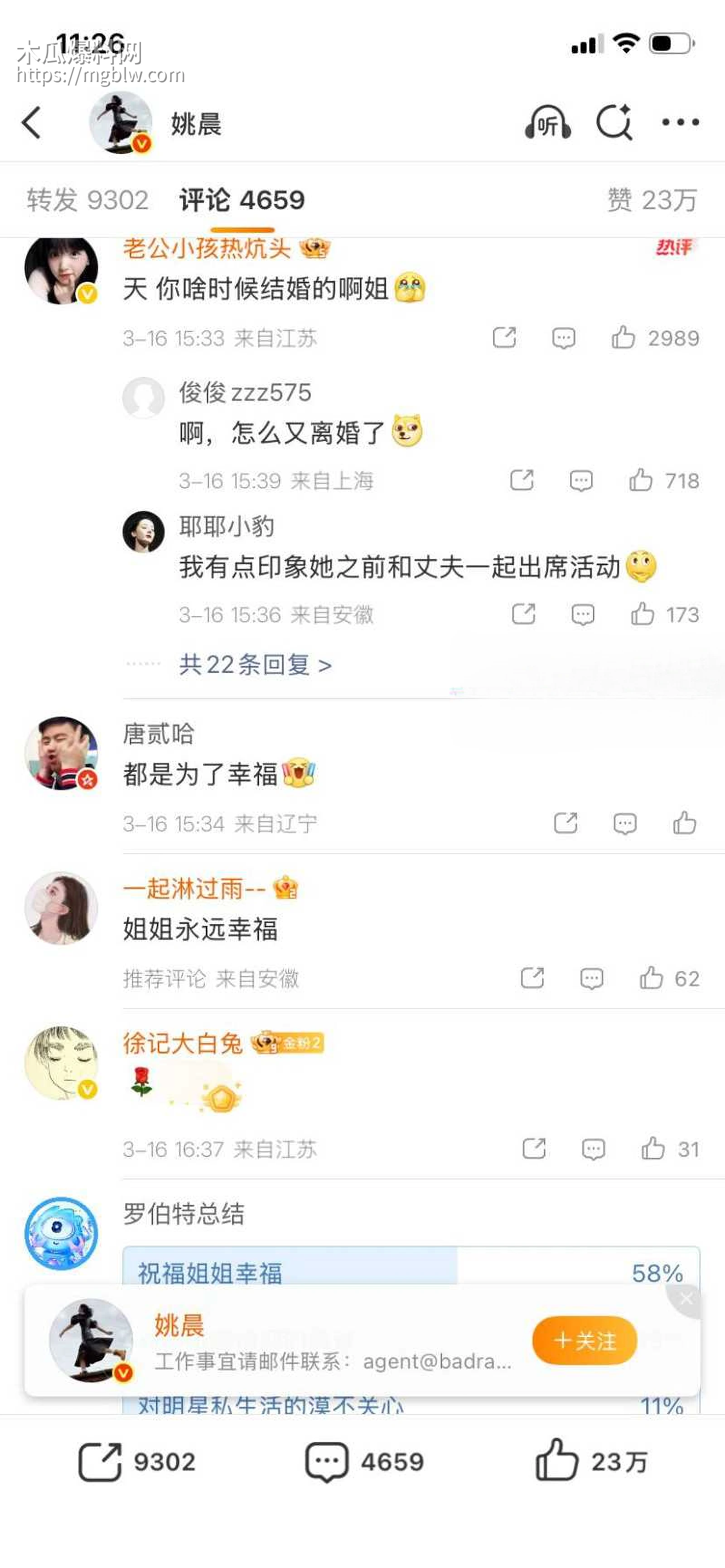Tap the +关注 follow button for 姚晨
725x1568 pixels.
pos(584,1340)
